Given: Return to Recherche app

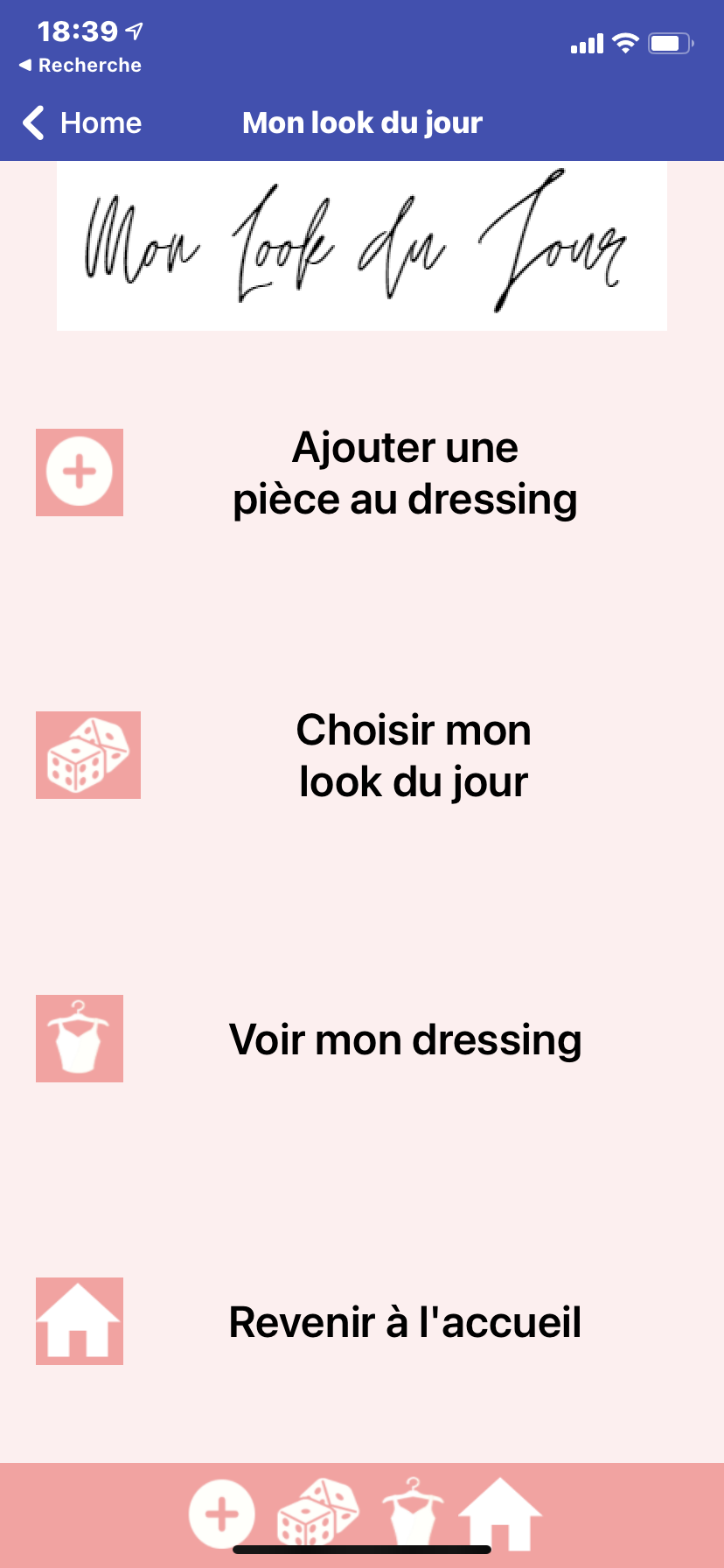Looking at the screenshot, I should (x=80, y=66).
